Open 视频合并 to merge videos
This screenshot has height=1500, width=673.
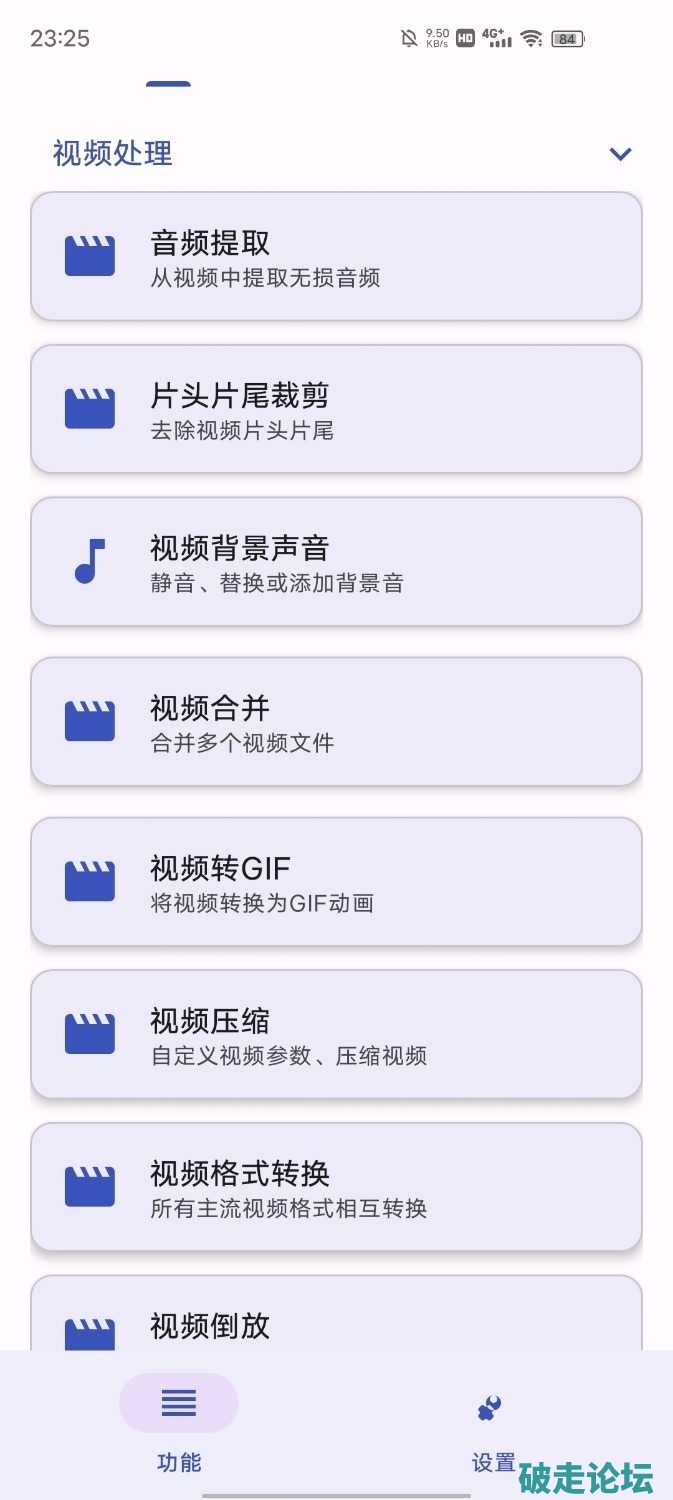(x=336, y=722)
